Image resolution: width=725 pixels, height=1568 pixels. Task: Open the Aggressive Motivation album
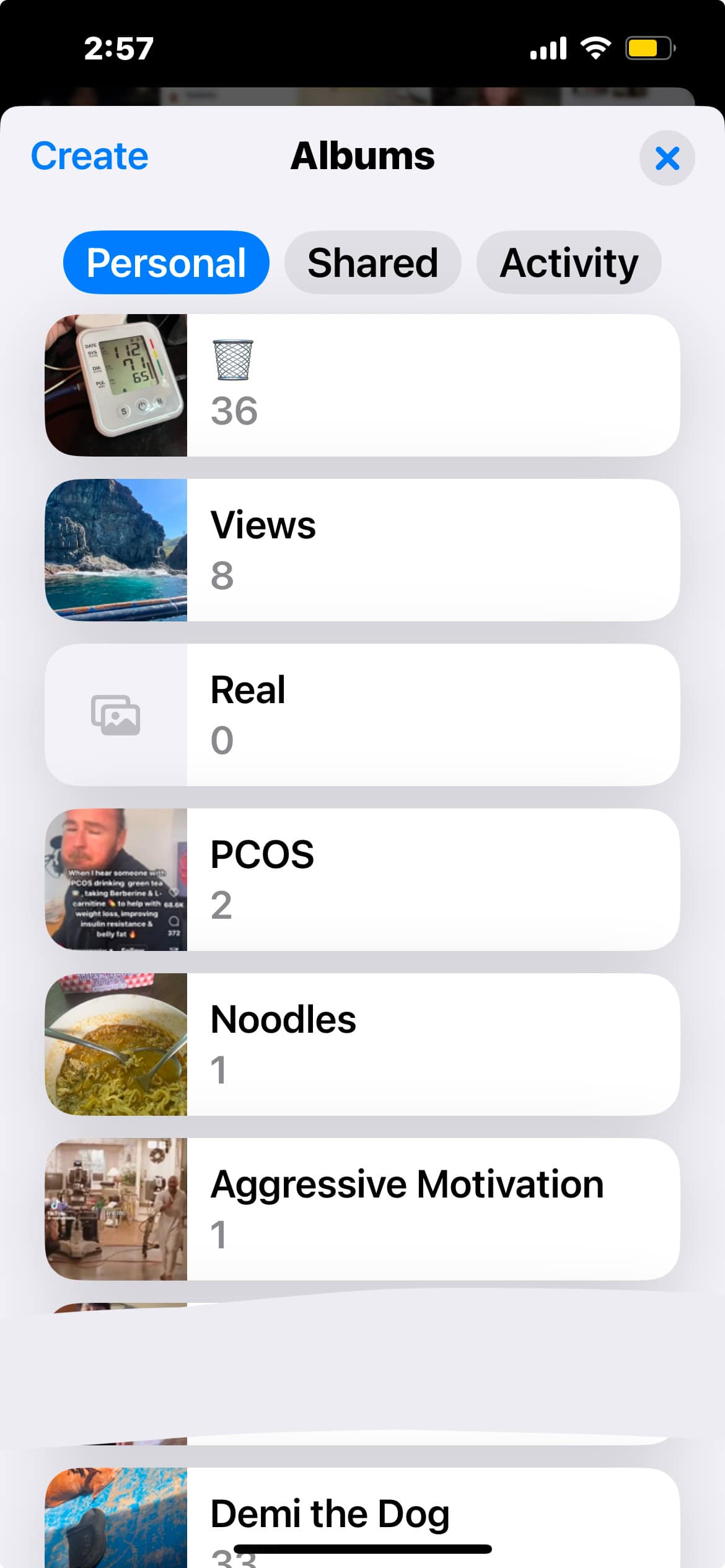point(362,1209)
